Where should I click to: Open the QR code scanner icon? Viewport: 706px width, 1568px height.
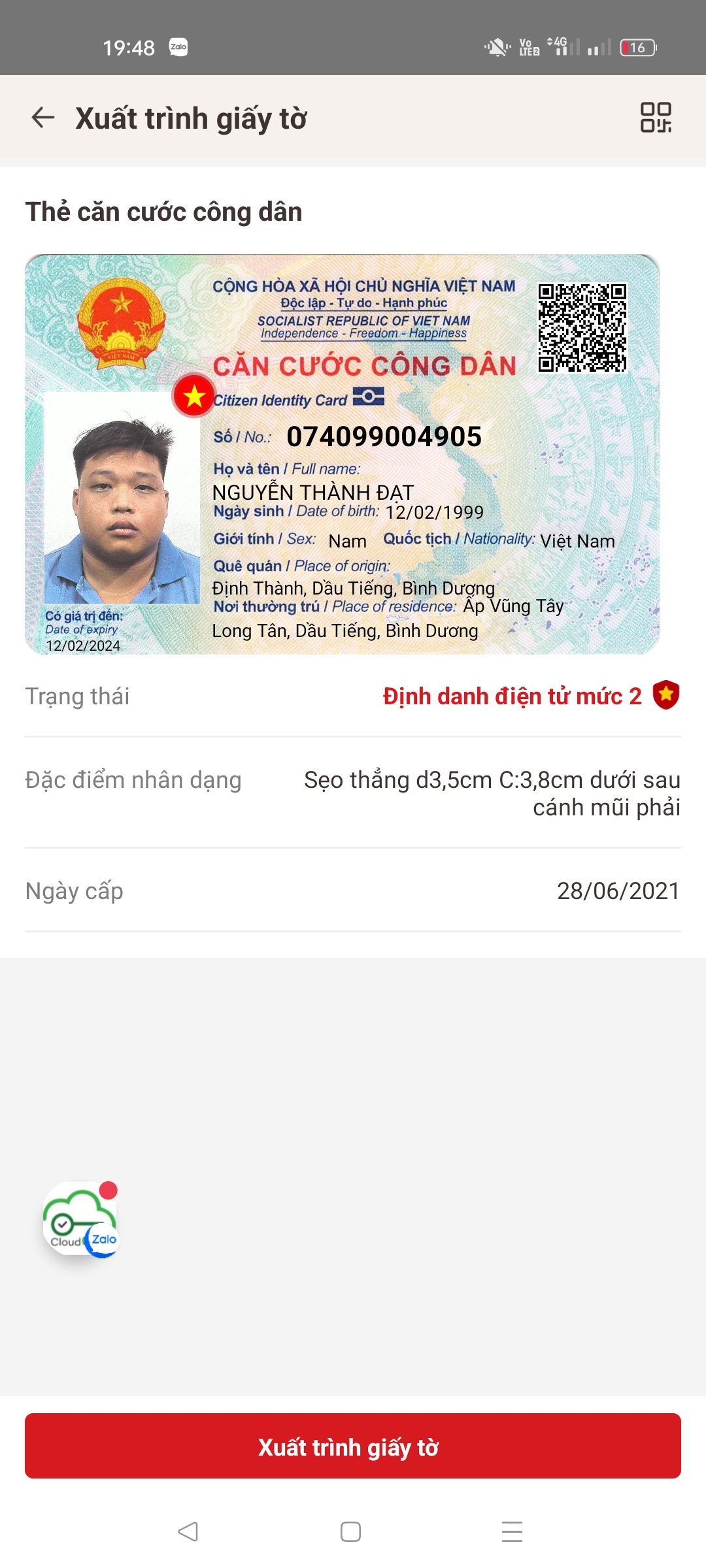tap(656, 118)
